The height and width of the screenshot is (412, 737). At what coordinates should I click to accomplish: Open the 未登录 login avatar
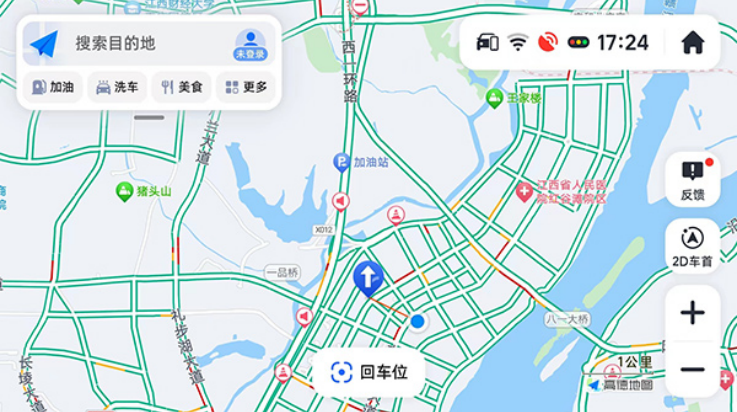[250, 44]
